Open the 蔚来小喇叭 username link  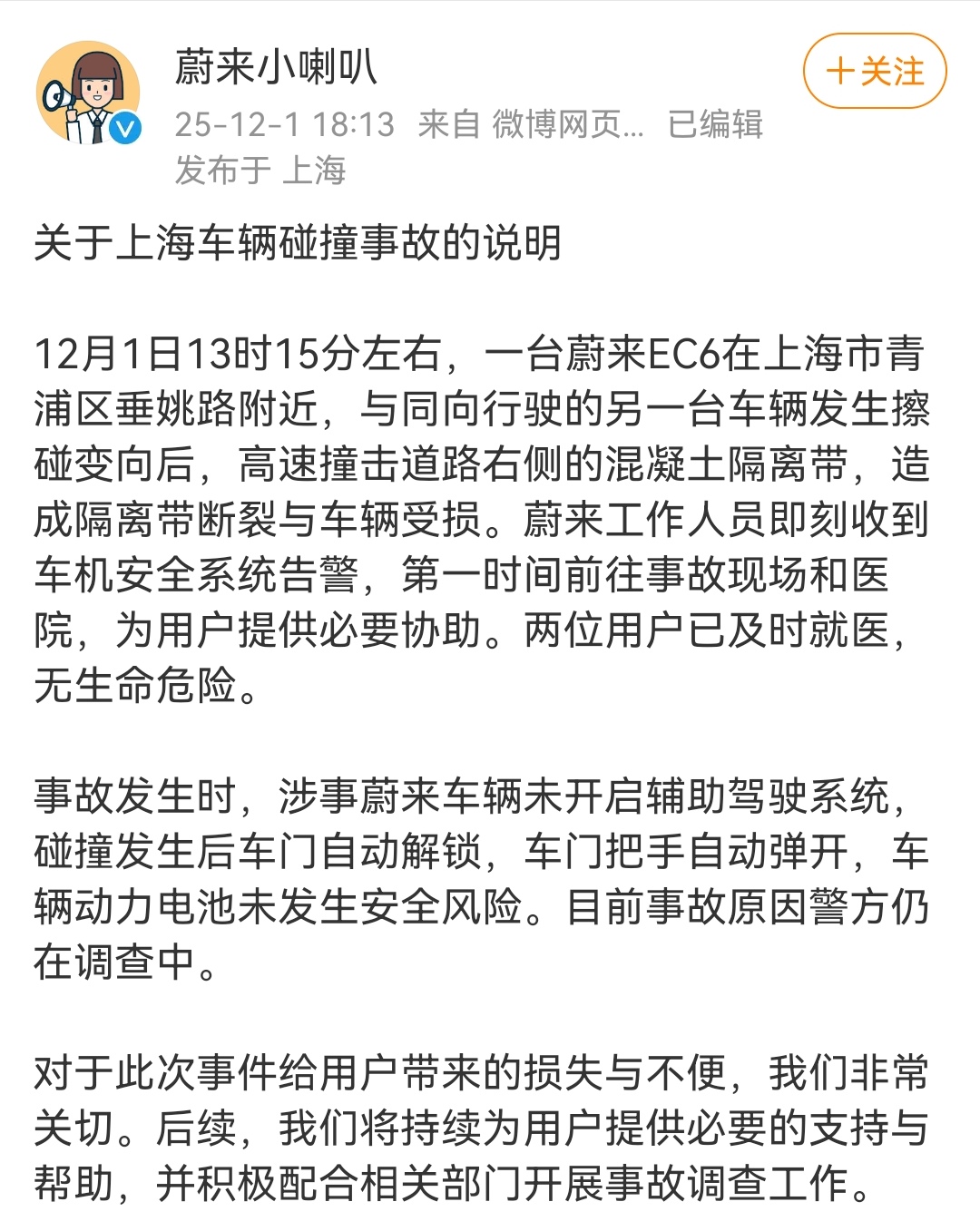[x=276, y=67]
